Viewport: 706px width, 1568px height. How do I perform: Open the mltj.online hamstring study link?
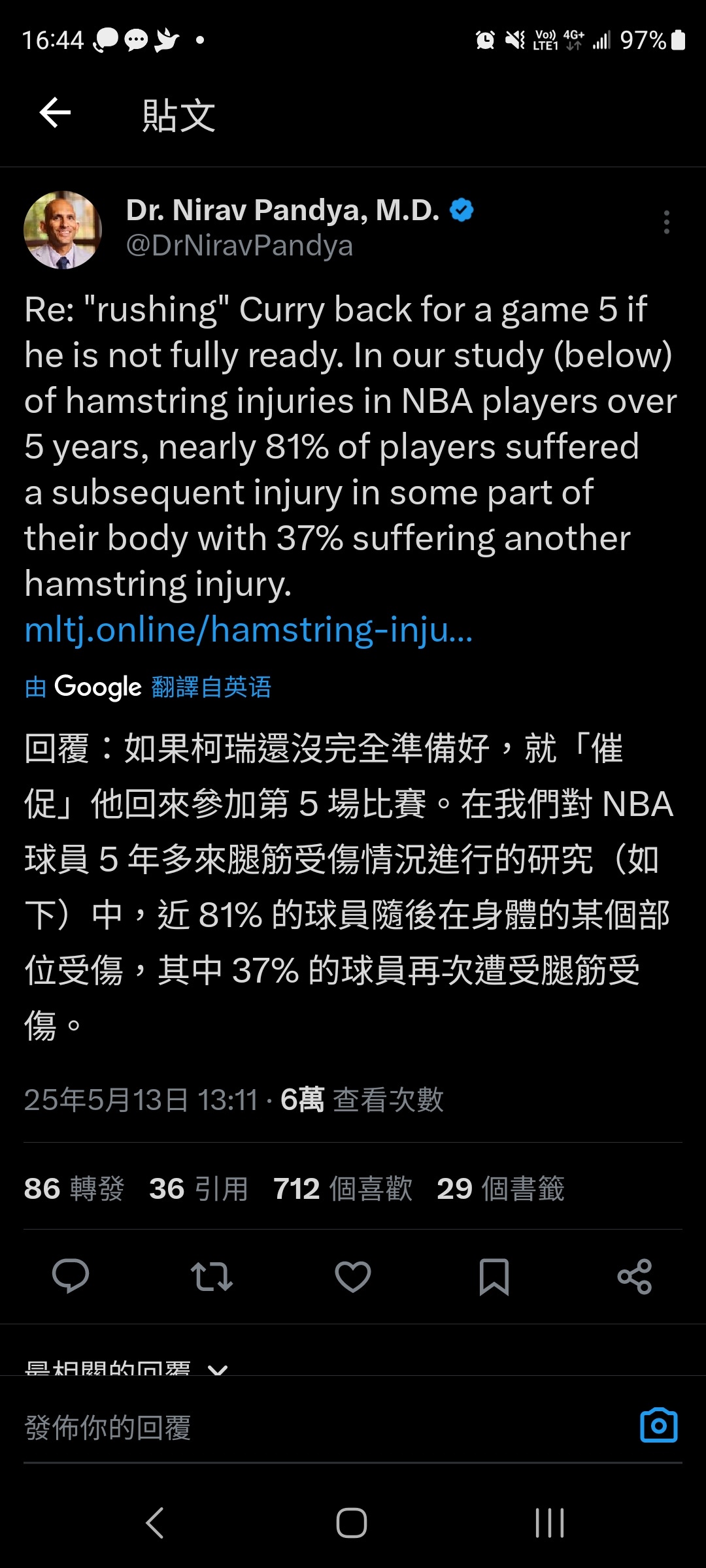248,630
